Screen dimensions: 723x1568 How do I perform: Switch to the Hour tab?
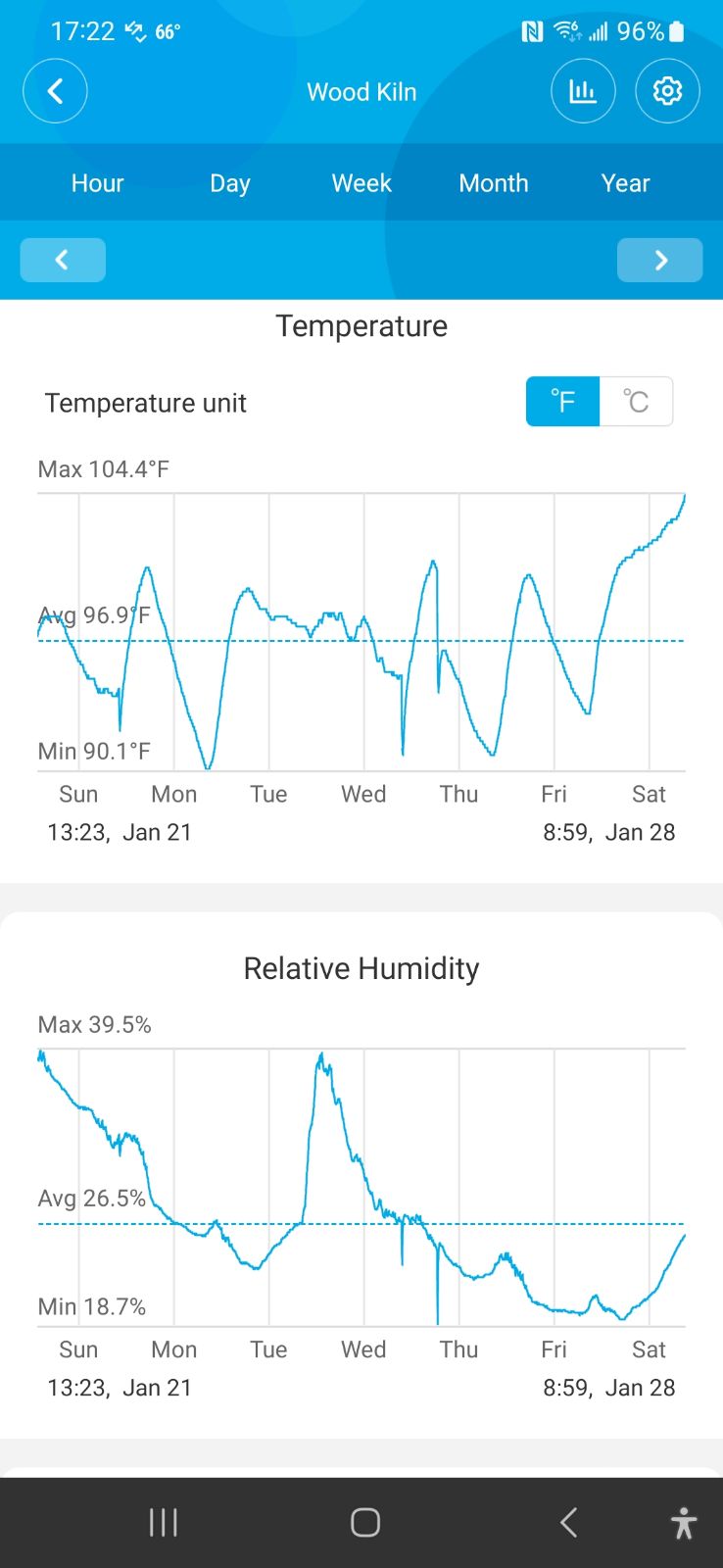tap(97, 183)
